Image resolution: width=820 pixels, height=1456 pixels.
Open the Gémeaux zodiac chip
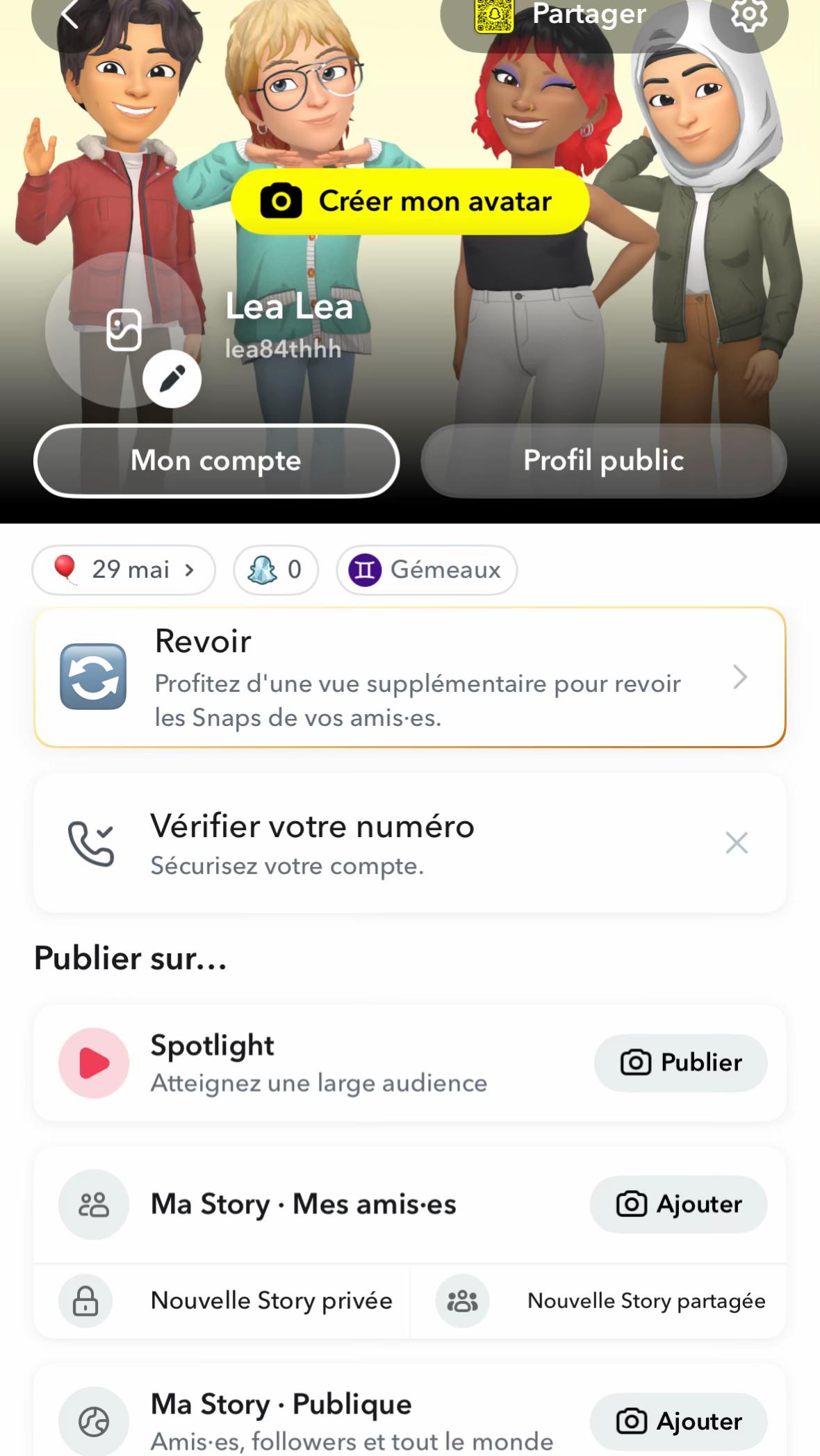427,570
